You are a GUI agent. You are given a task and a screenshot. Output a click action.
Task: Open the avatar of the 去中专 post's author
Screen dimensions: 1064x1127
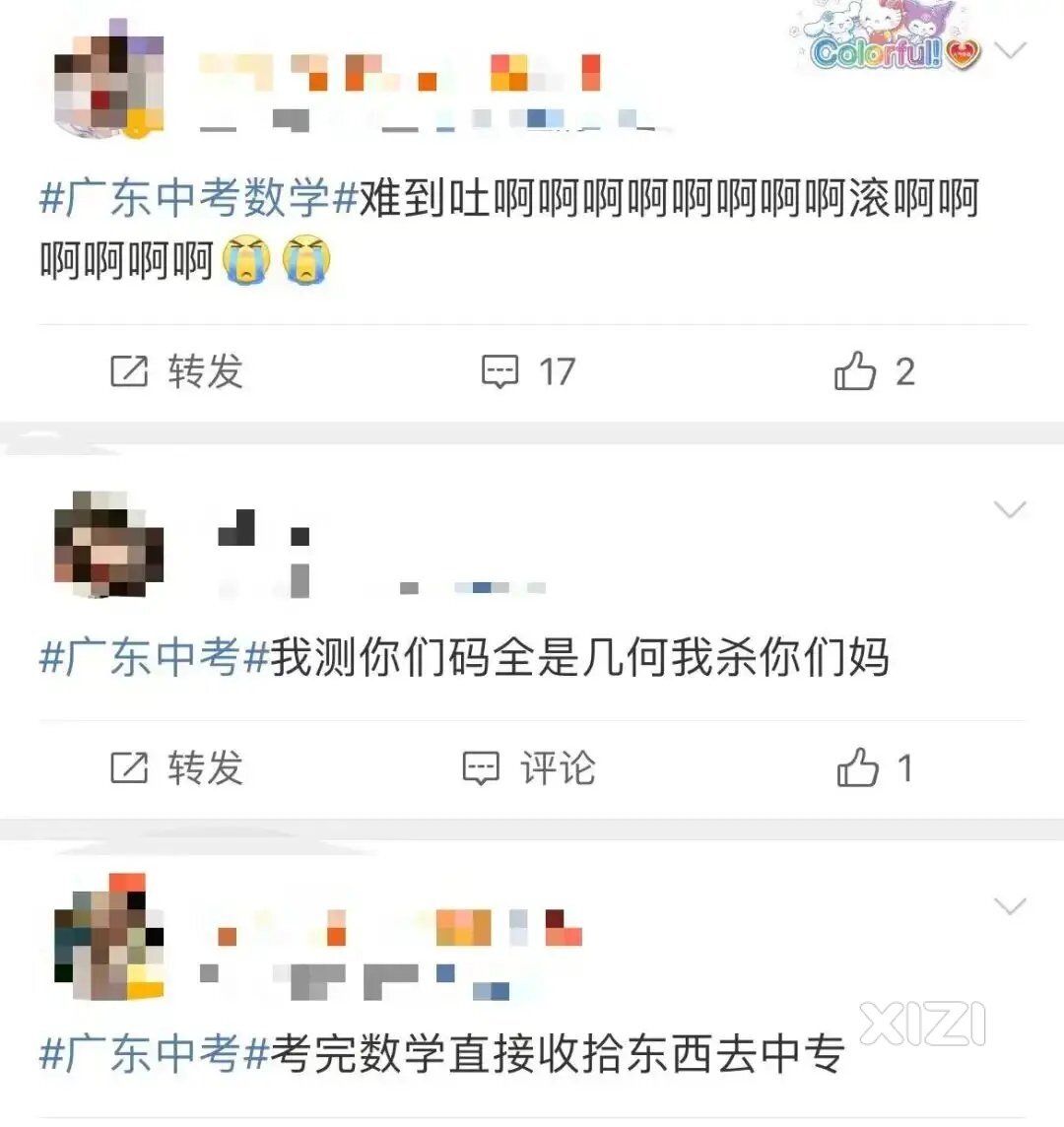click(x=108, y=938)
